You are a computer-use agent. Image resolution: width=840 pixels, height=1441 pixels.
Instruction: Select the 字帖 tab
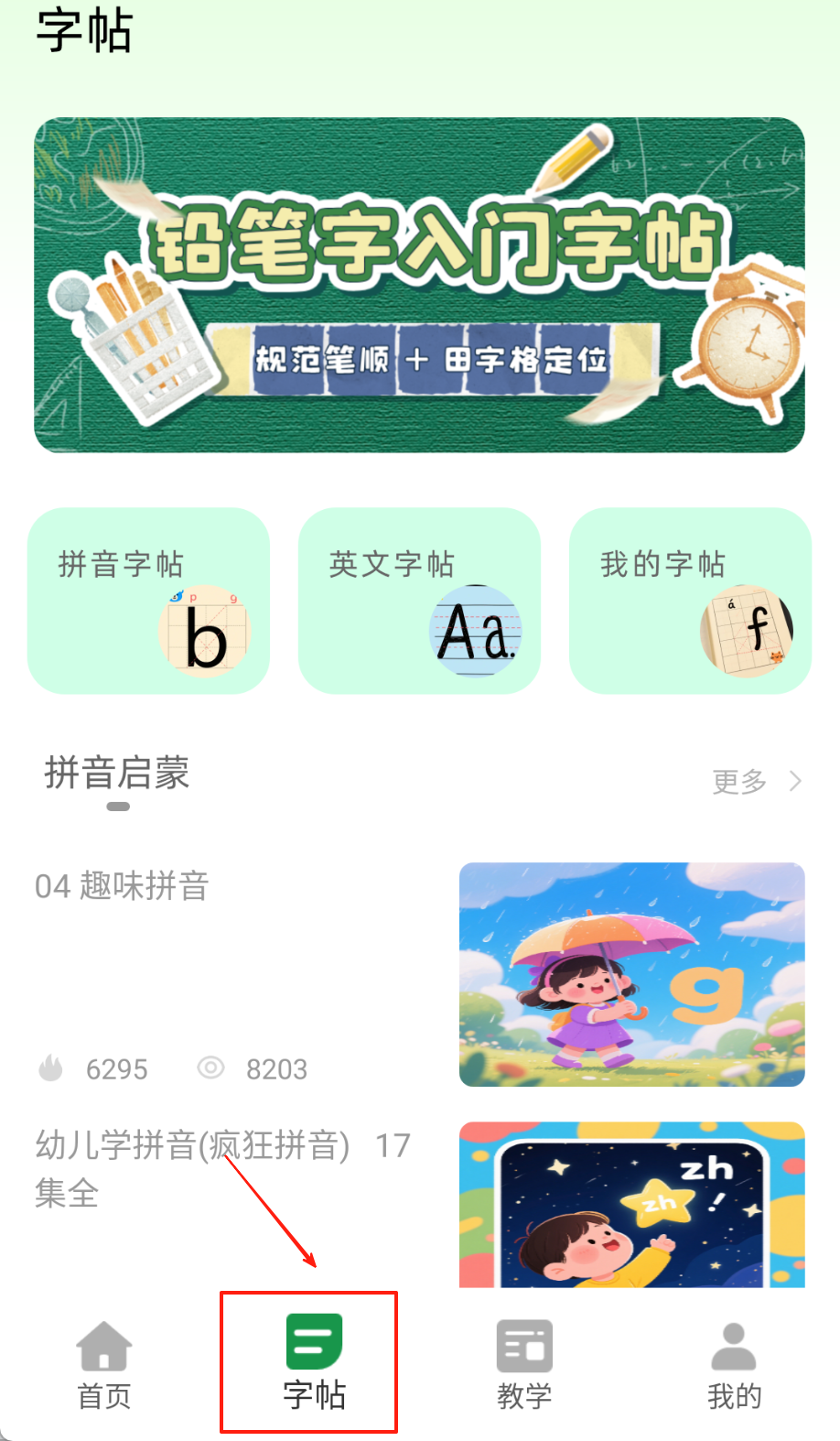(x=314, y=1364)
